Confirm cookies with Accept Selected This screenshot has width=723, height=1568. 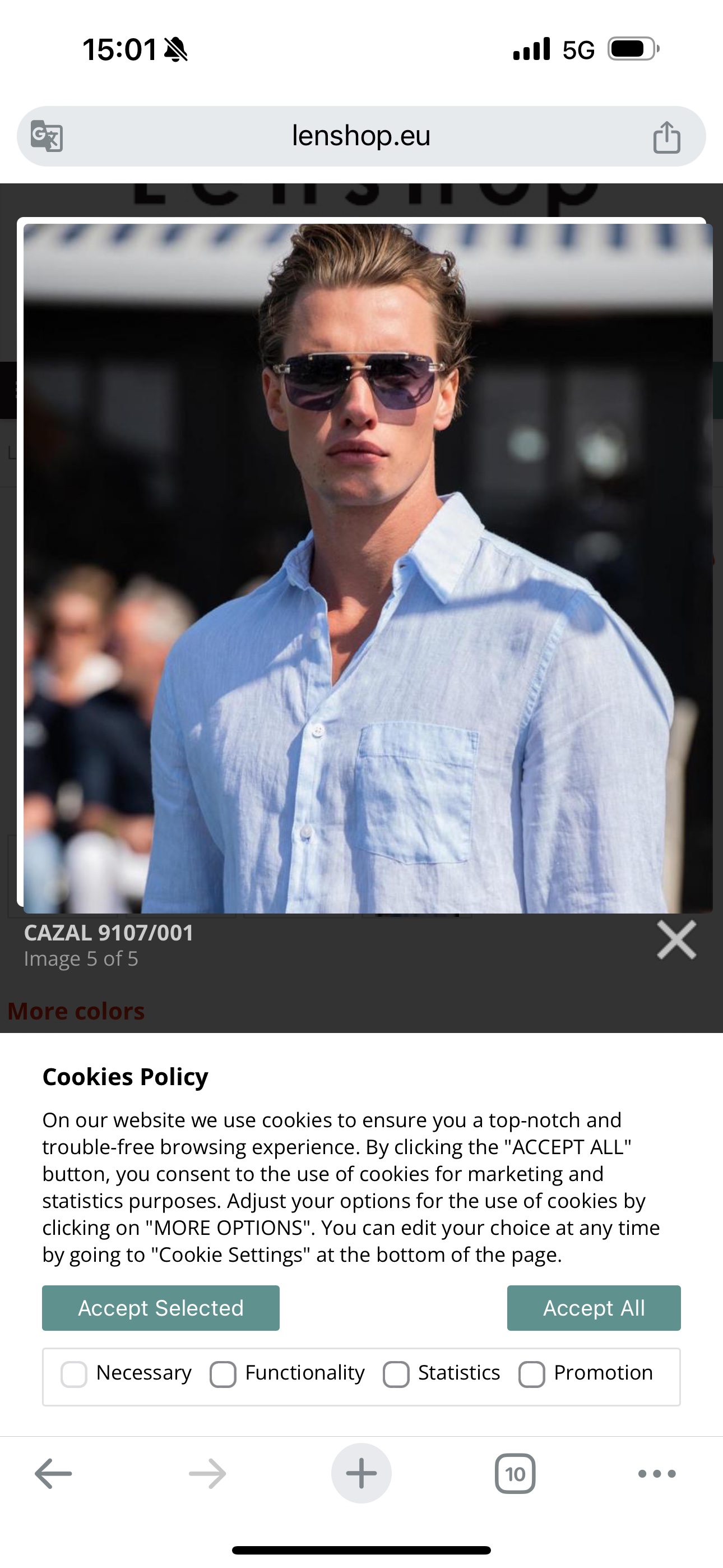click(161, 1307)
